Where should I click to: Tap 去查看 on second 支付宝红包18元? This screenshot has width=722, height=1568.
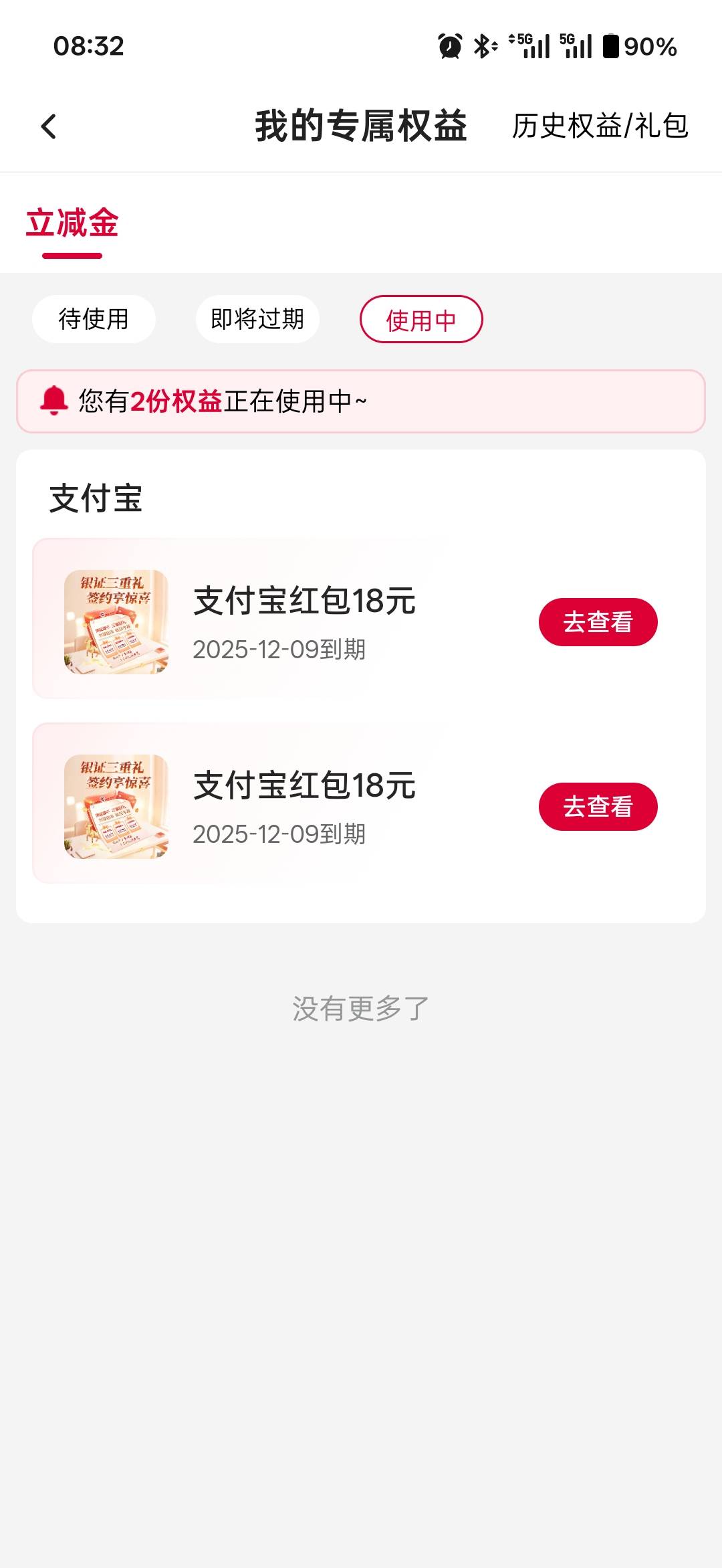(598, 807)
